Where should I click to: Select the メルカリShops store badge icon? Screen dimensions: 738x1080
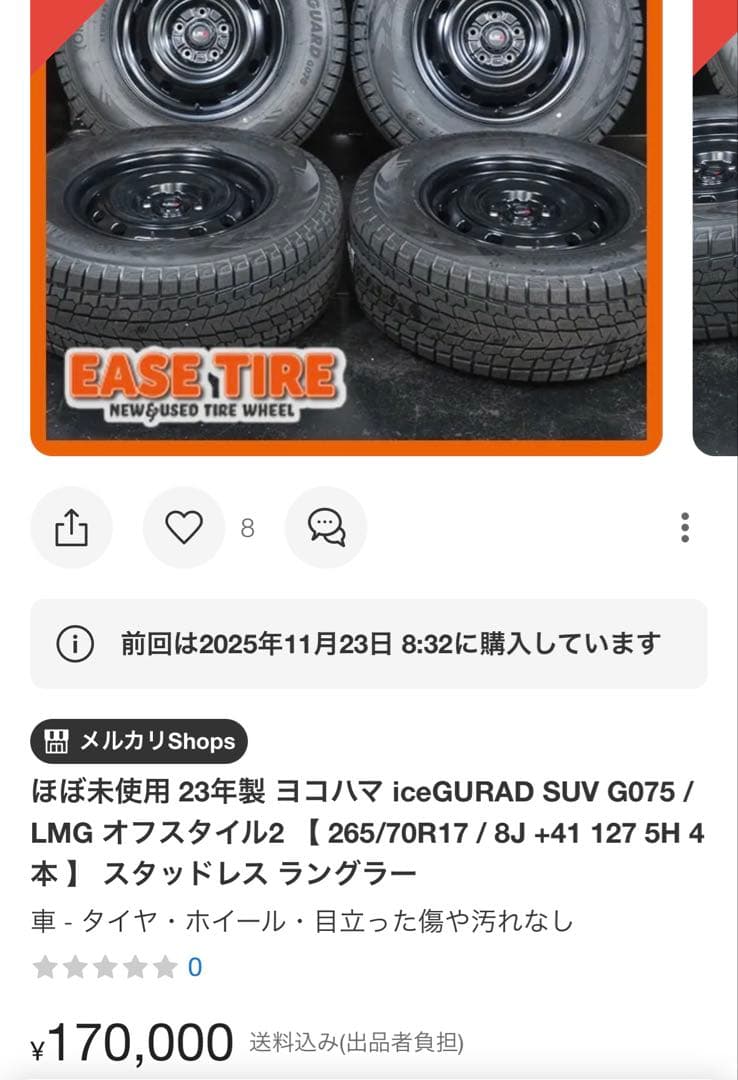(57, 741)
